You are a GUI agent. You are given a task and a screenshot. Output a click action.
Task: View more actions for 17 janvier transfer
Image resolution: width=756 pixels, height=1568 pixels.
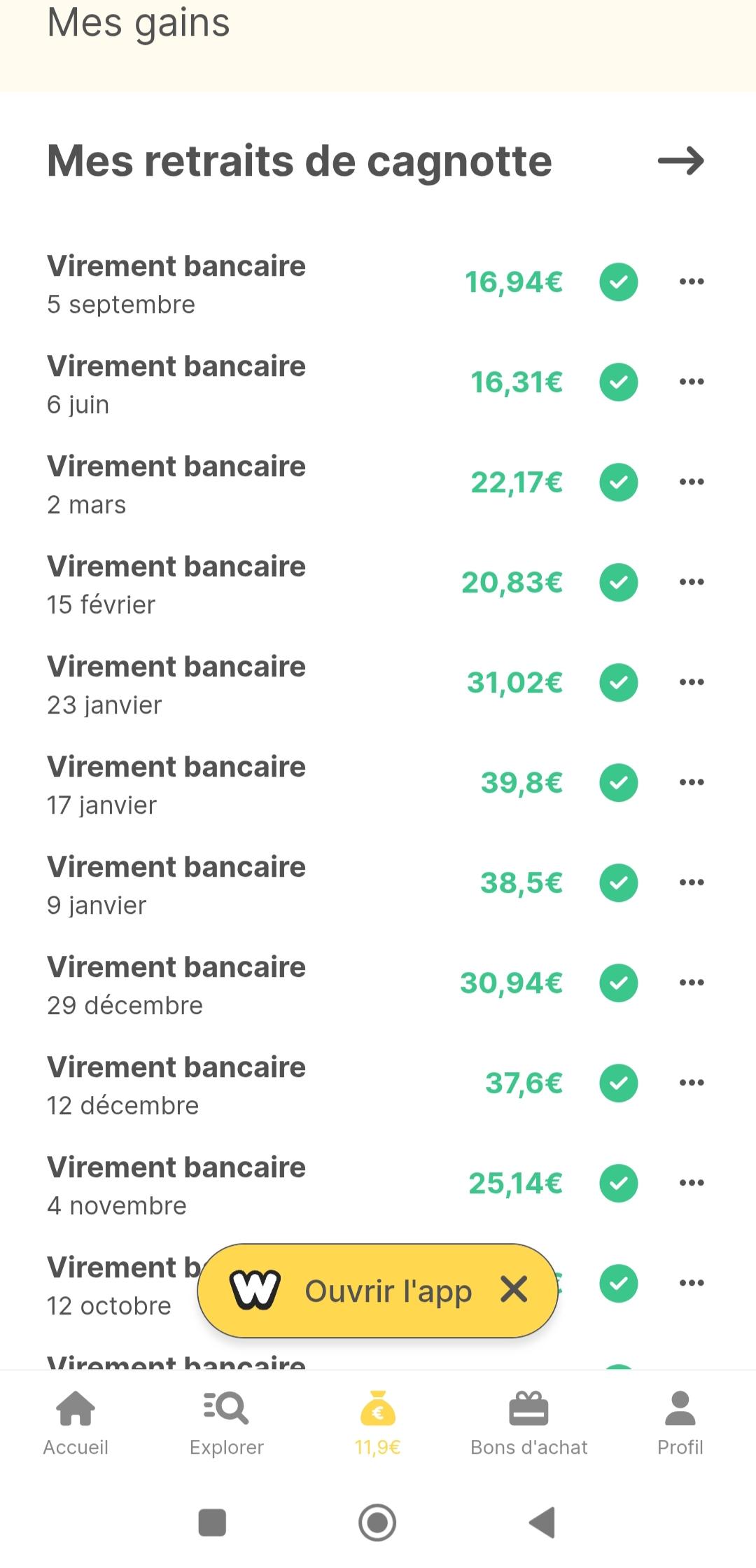[692, 782]
